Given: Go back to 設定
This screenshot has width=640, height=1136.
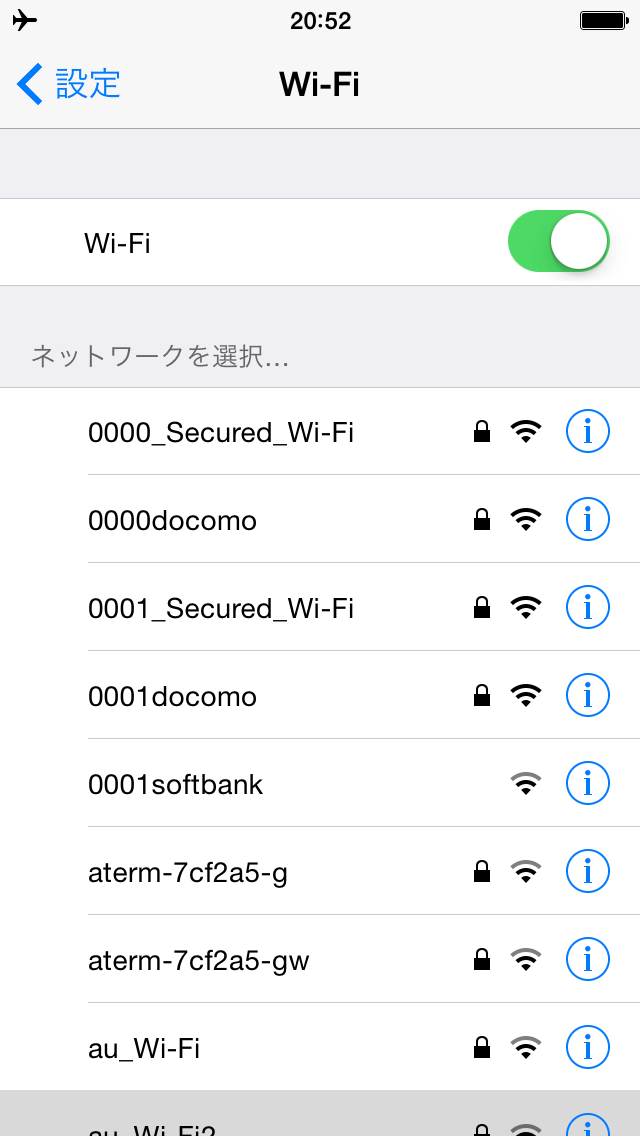Looking at the screenshot, I should coord(68,84).
